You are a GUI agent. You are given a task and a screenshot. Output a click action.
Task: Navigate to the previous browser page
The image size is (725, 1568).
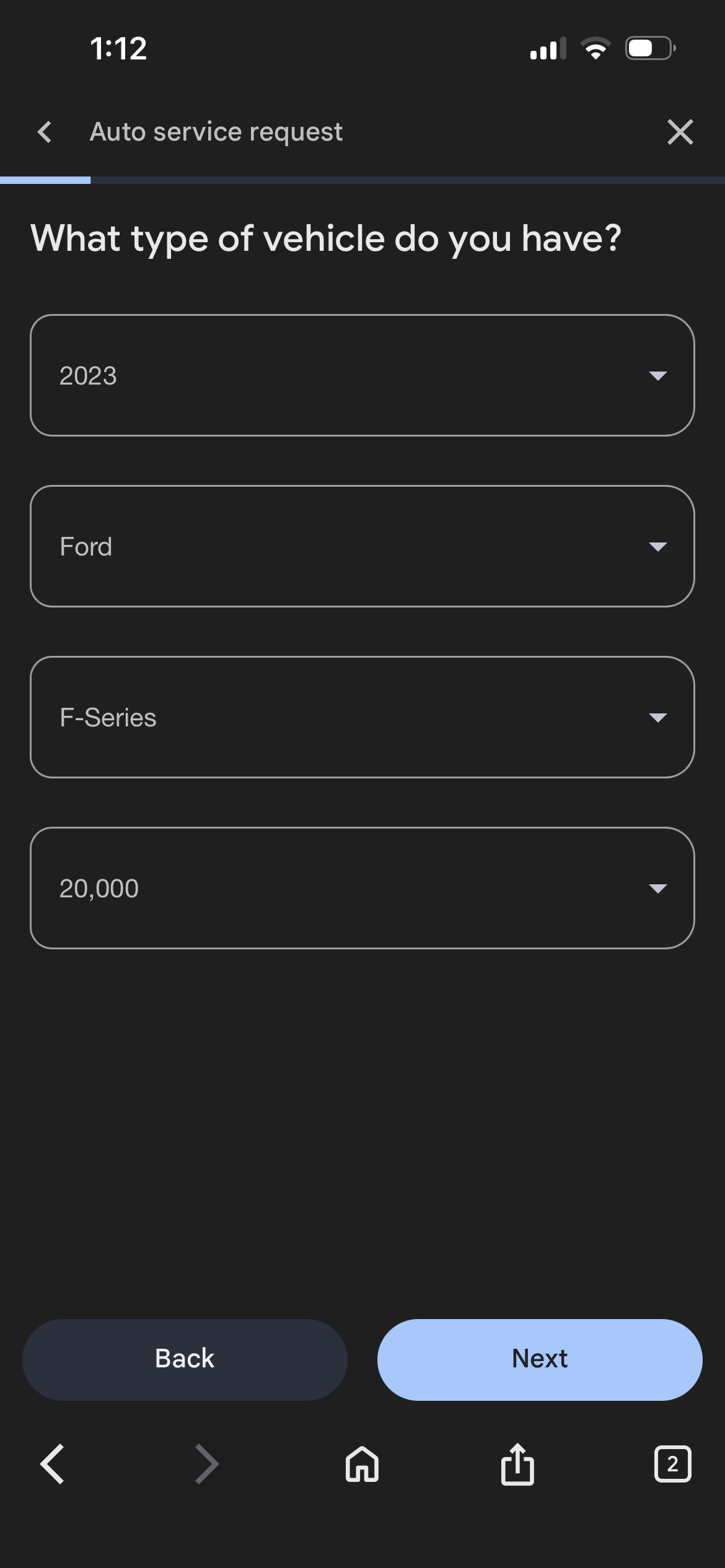[52, 1464]
